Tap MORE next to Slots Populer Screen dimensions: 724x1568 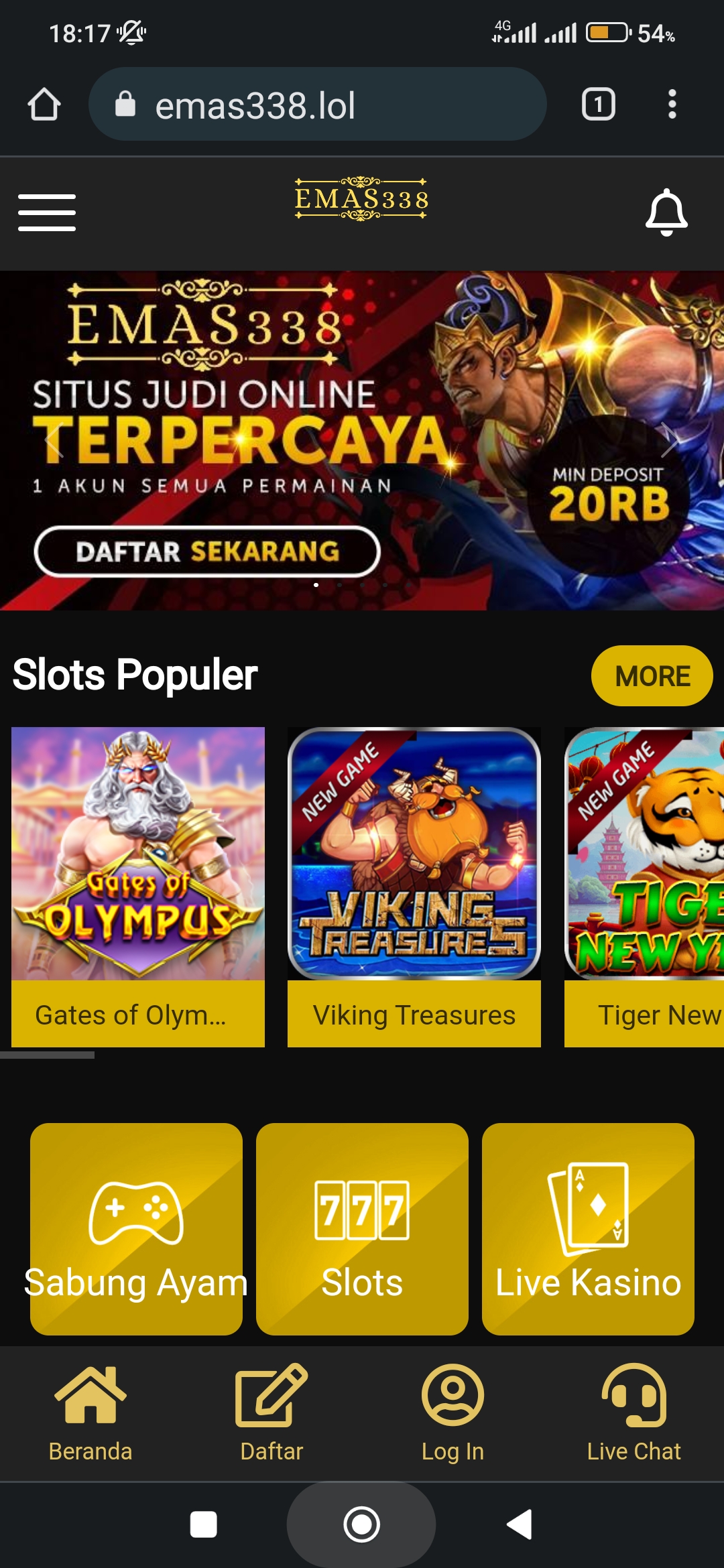pyautogui.click(x=652, y=676)
